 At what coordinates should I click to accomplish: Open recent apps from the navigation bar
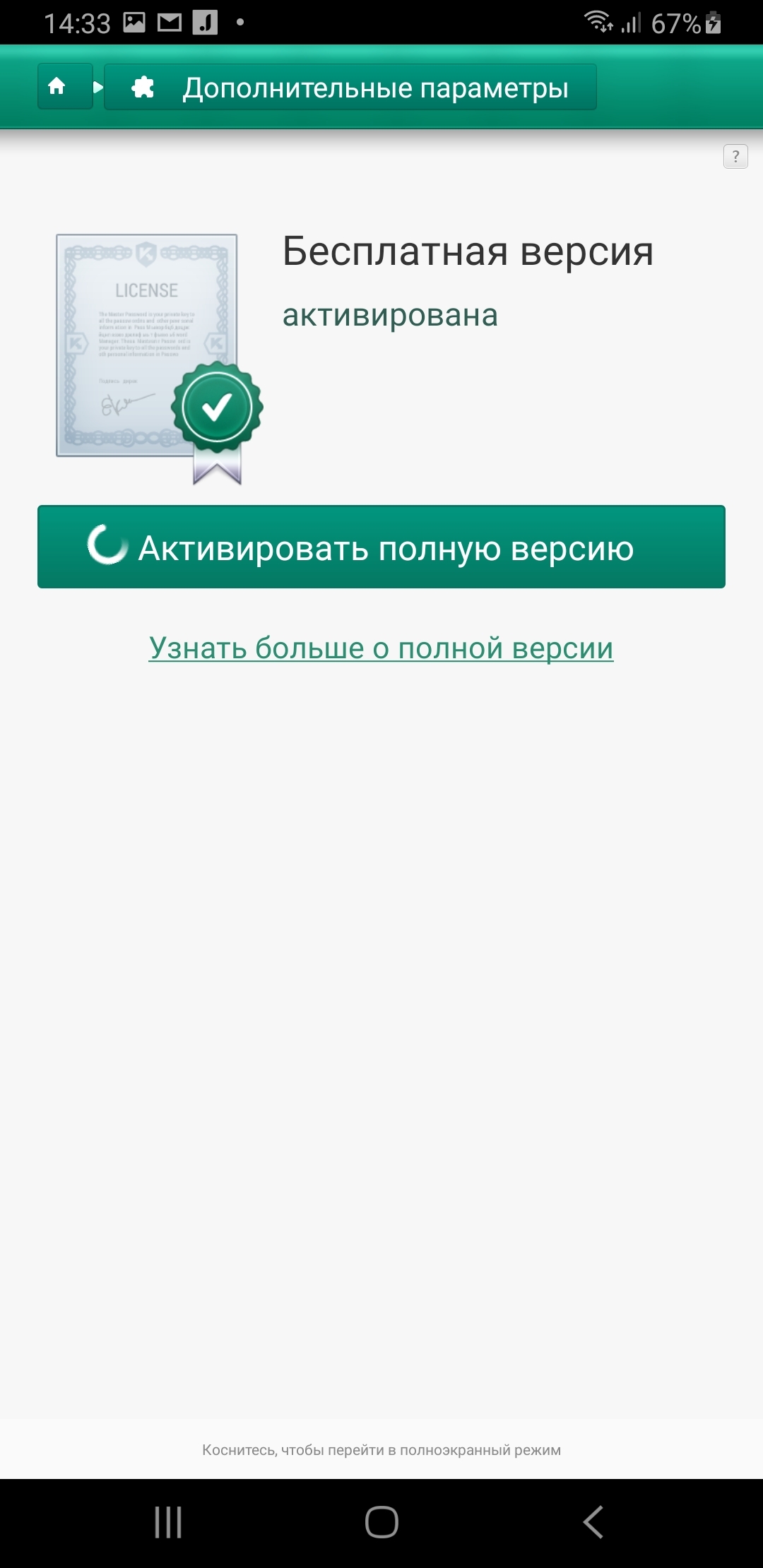168,1522
